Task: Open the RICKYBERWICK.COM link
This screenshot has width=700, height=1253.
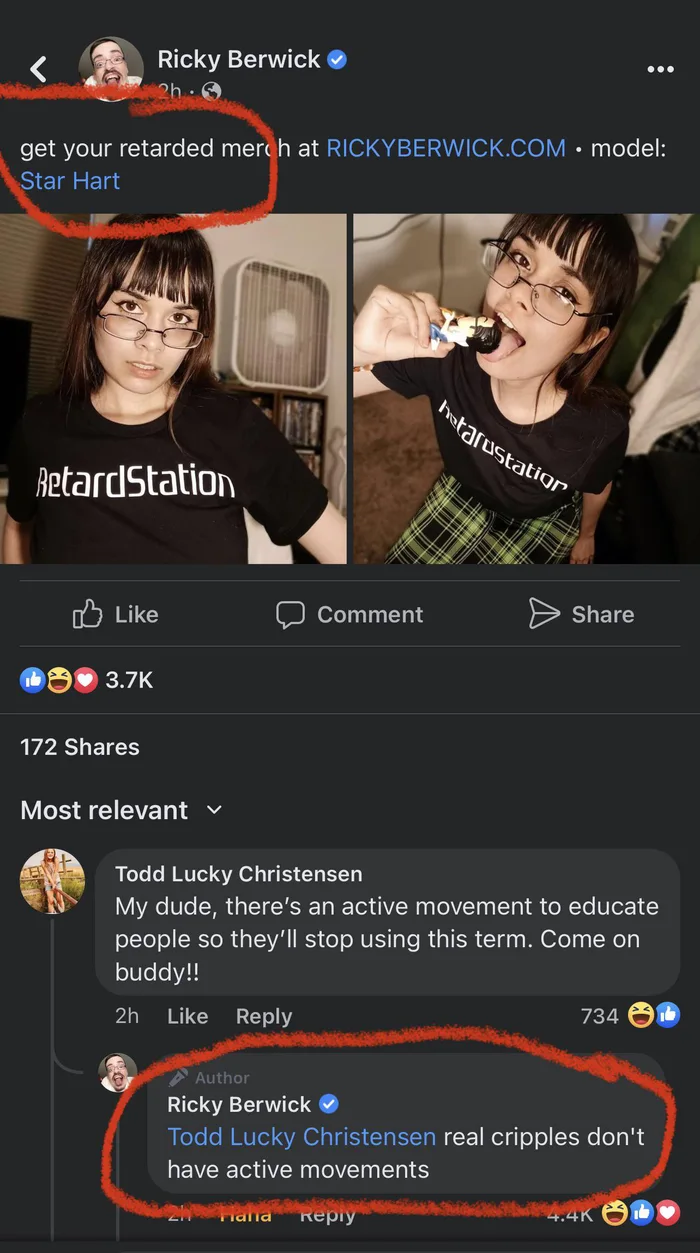Action: pos(446,148)
